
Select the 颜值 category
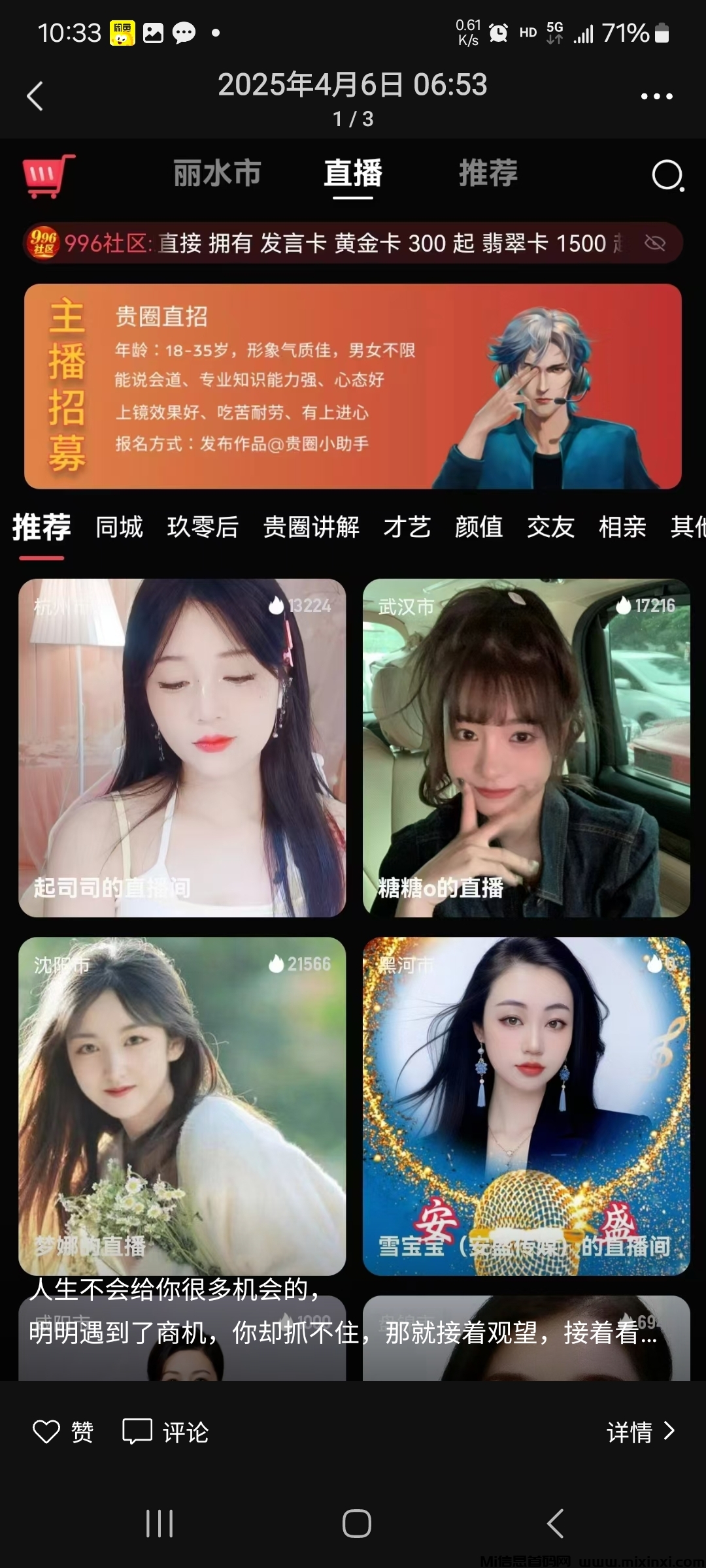[479, 528]
